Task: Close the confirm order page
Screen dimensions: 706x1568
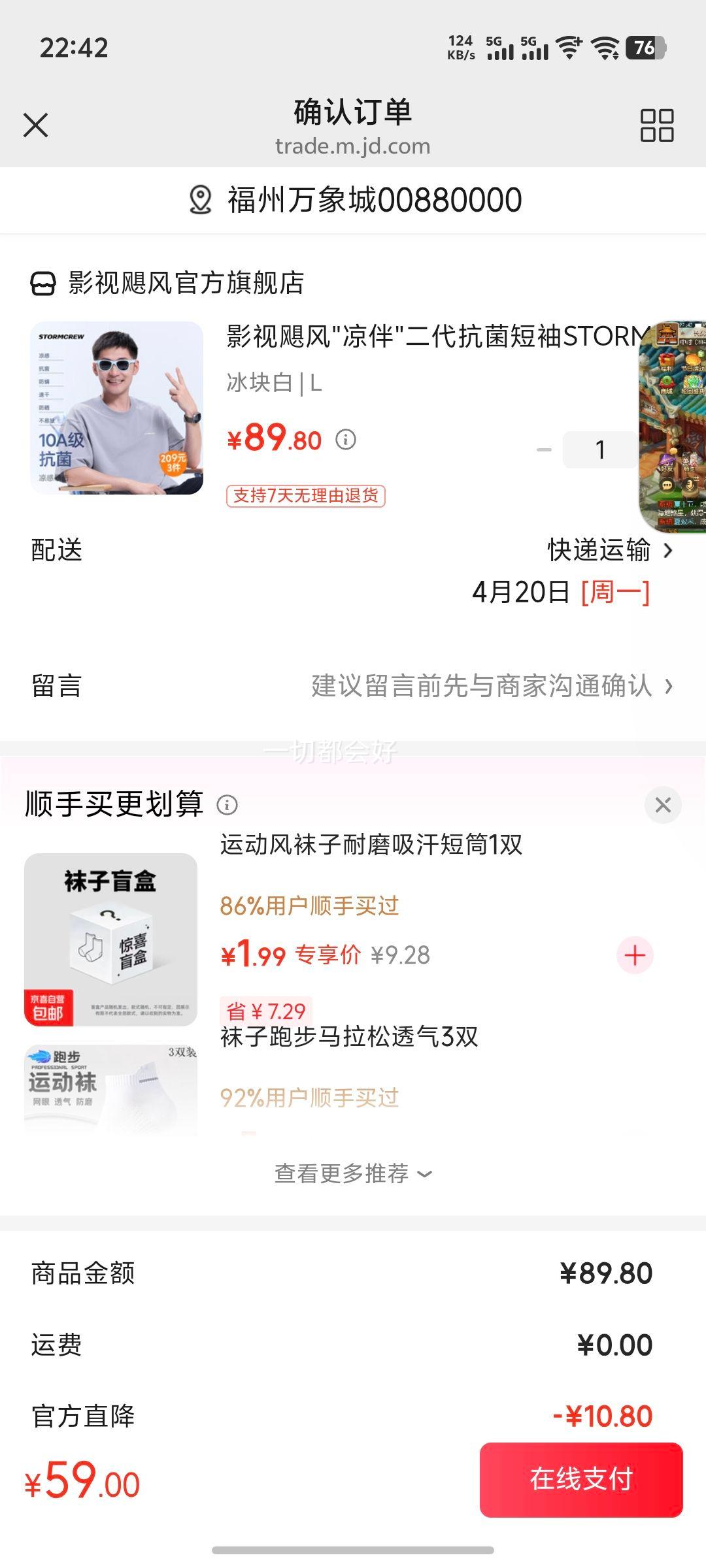Action: click(x=36, y=125)
